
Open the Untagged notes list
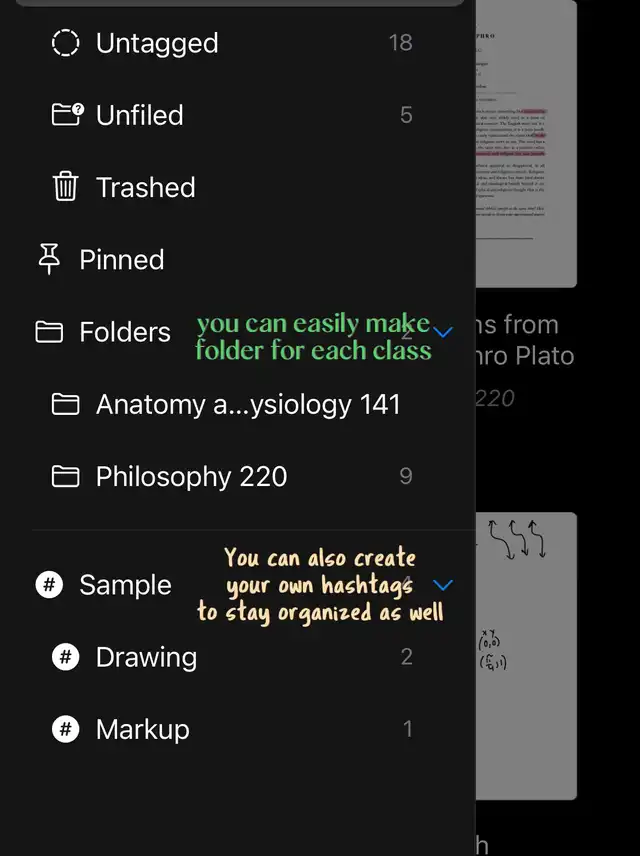click(x=156, y=43)
